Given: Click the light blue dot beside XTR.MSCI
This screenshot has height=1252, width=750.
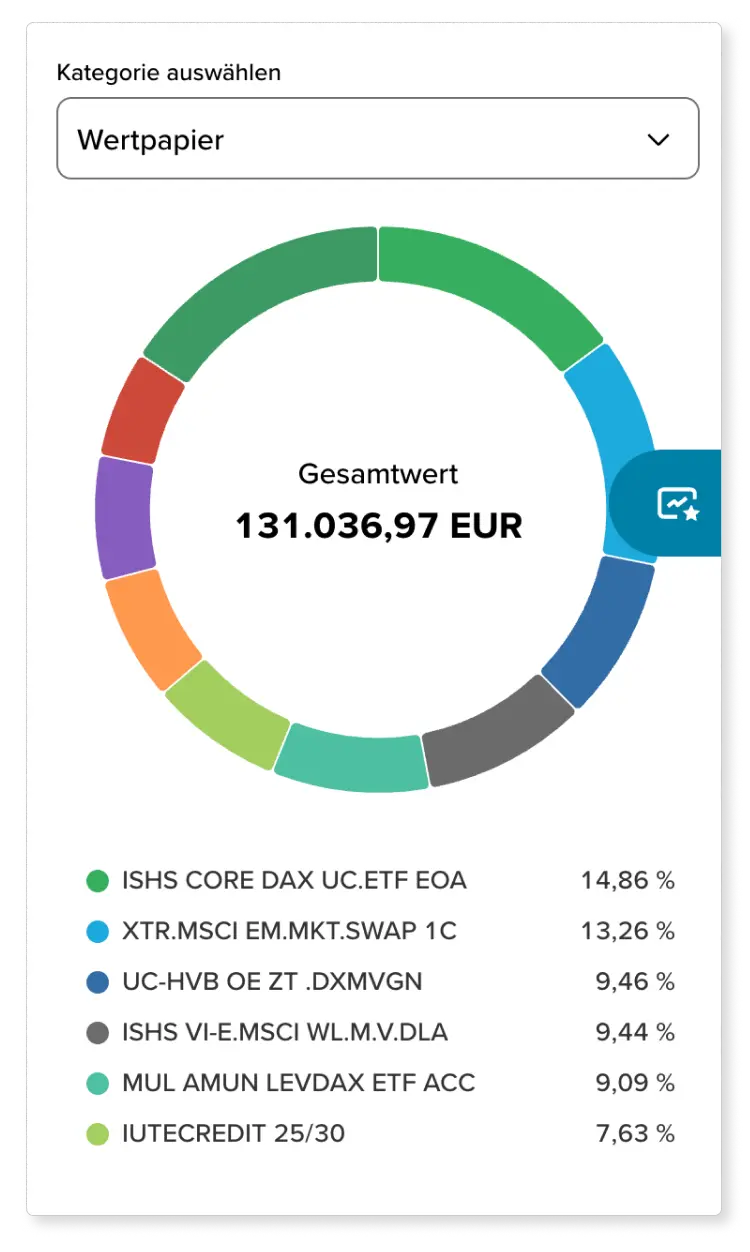Looking at the screenshot, I should point(98,931).
